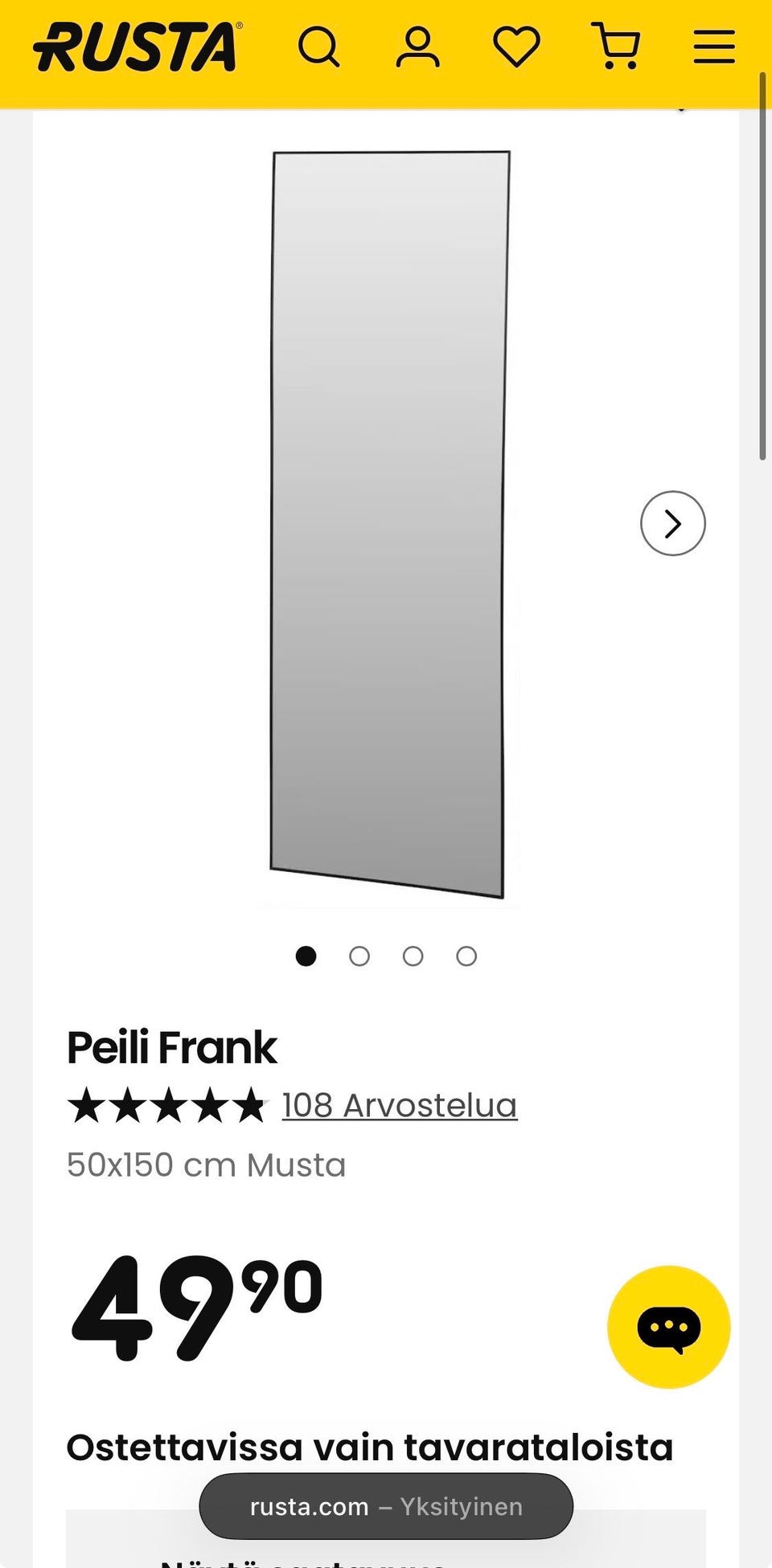Open the hamburger menu
772x1568 pixels.
[714, 47]
